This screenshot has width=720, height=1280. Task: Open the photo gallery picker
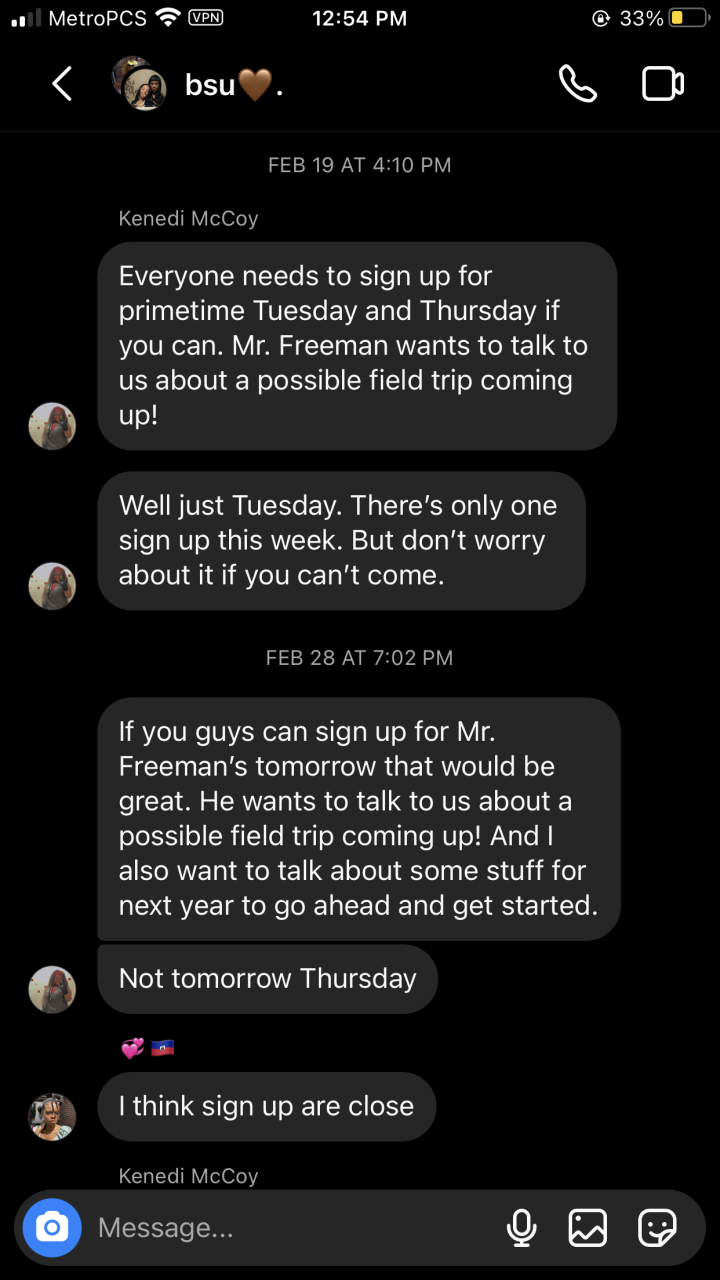pos(588,1227)
